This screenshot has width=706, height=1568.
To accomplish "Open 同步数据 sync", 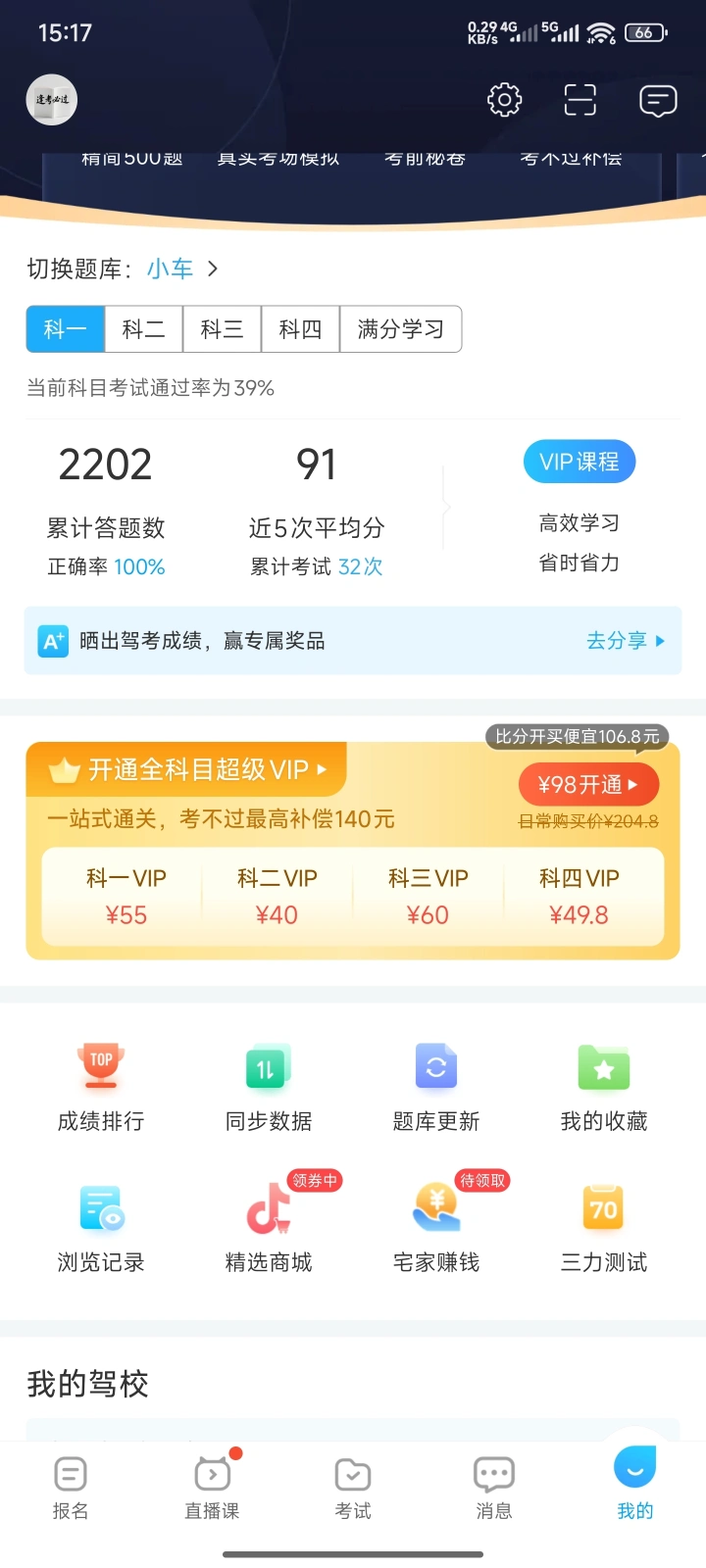I will 269,1088.
